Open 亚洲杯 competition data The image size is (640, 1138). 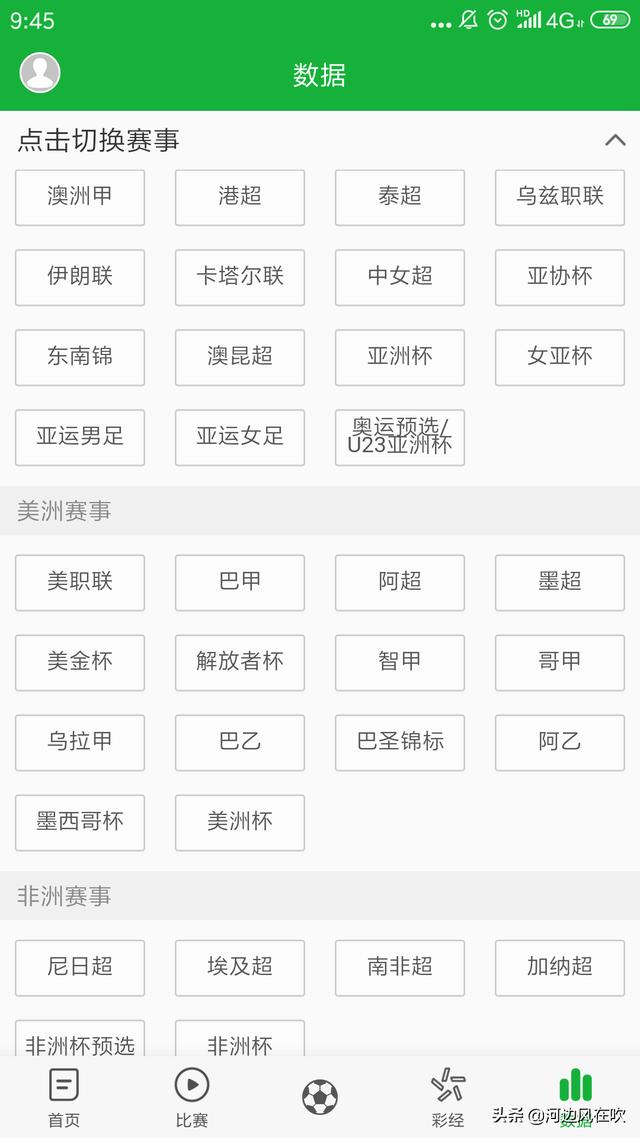click(400, 357)
